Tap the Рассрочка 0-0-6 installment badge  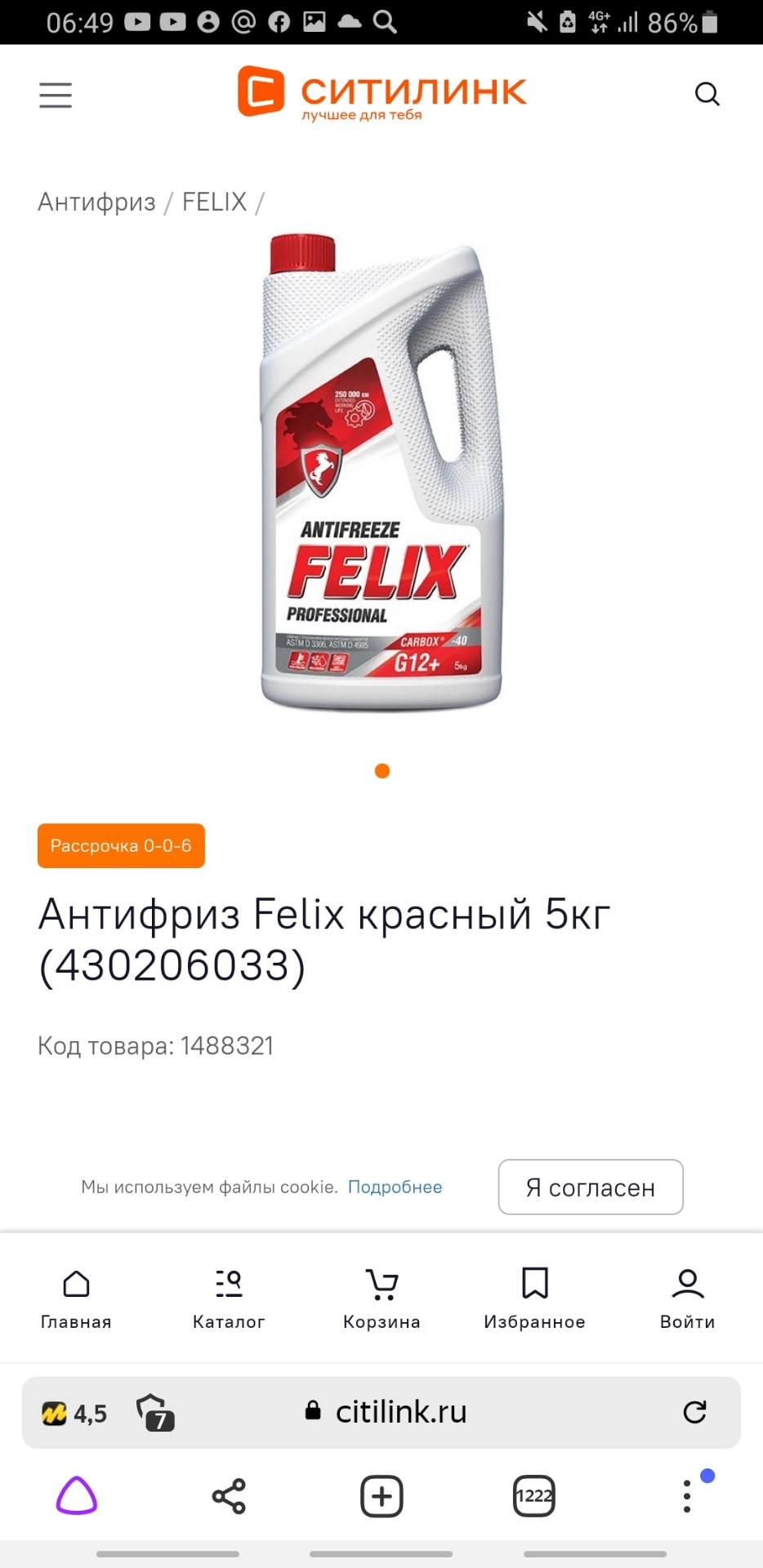pos(121,845)
